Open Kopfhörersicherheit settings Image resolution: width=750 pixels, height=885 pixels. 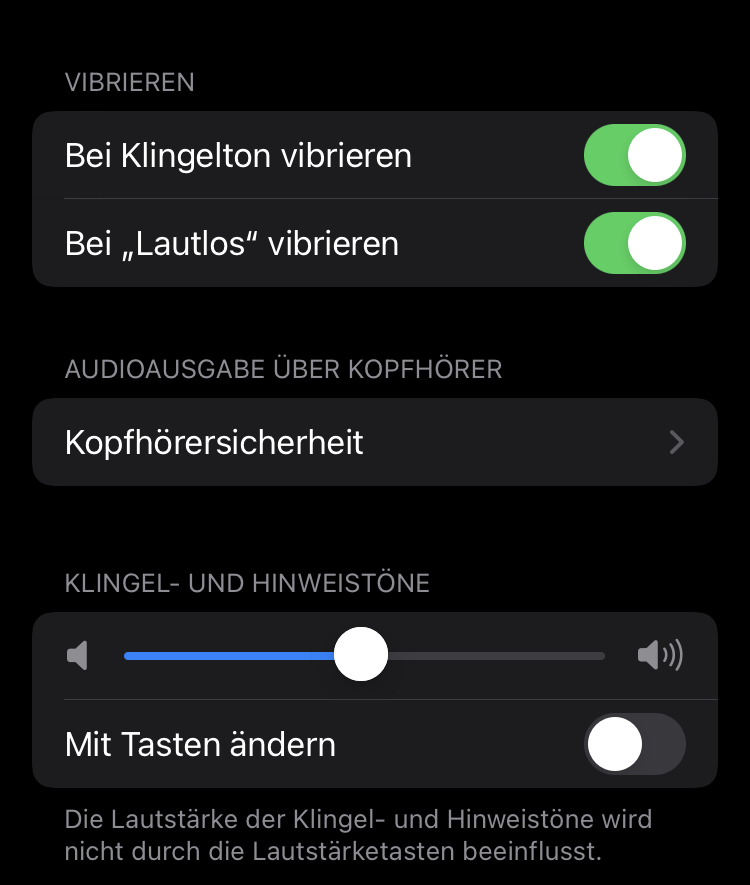pos(374,442)
